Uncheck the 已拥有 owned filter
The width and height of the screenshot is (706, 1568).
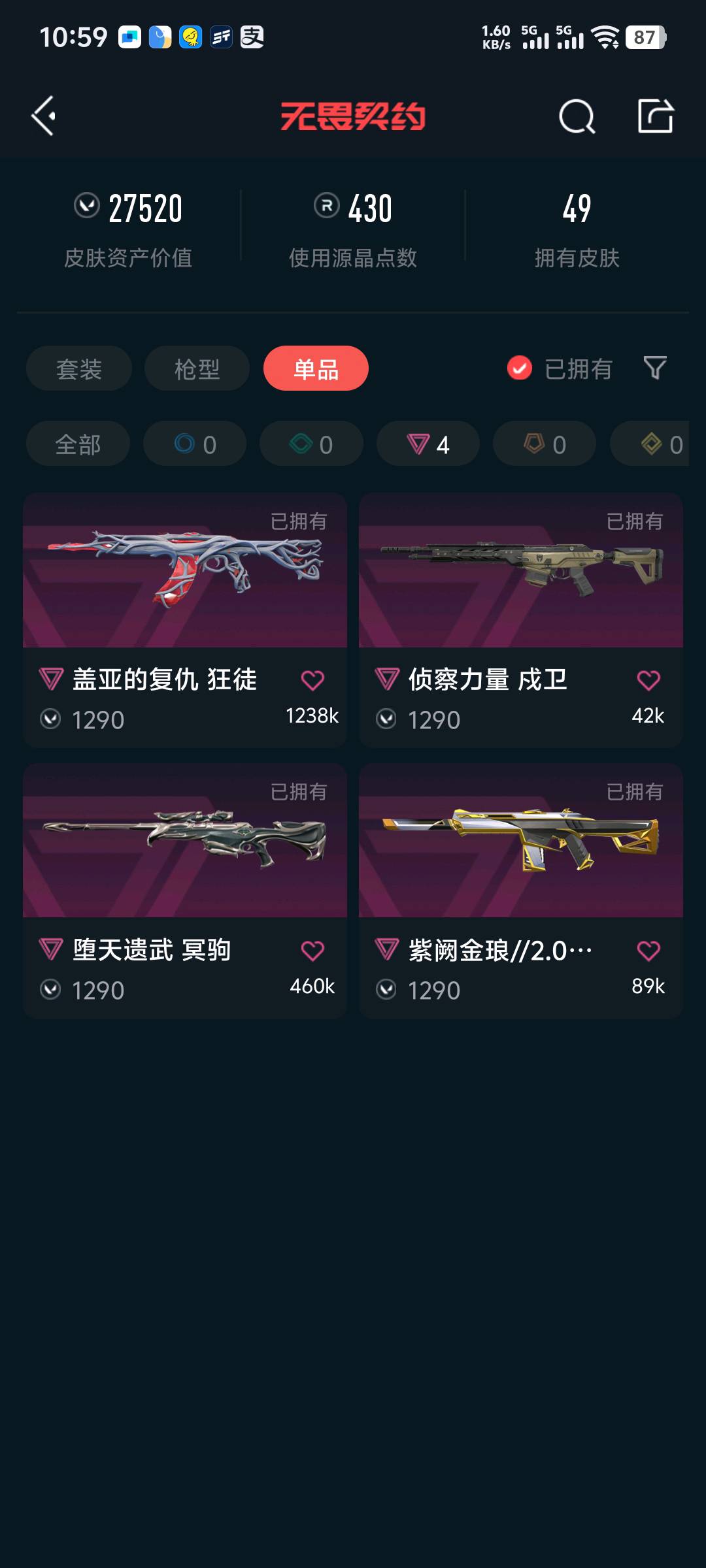tap(520, 368)
